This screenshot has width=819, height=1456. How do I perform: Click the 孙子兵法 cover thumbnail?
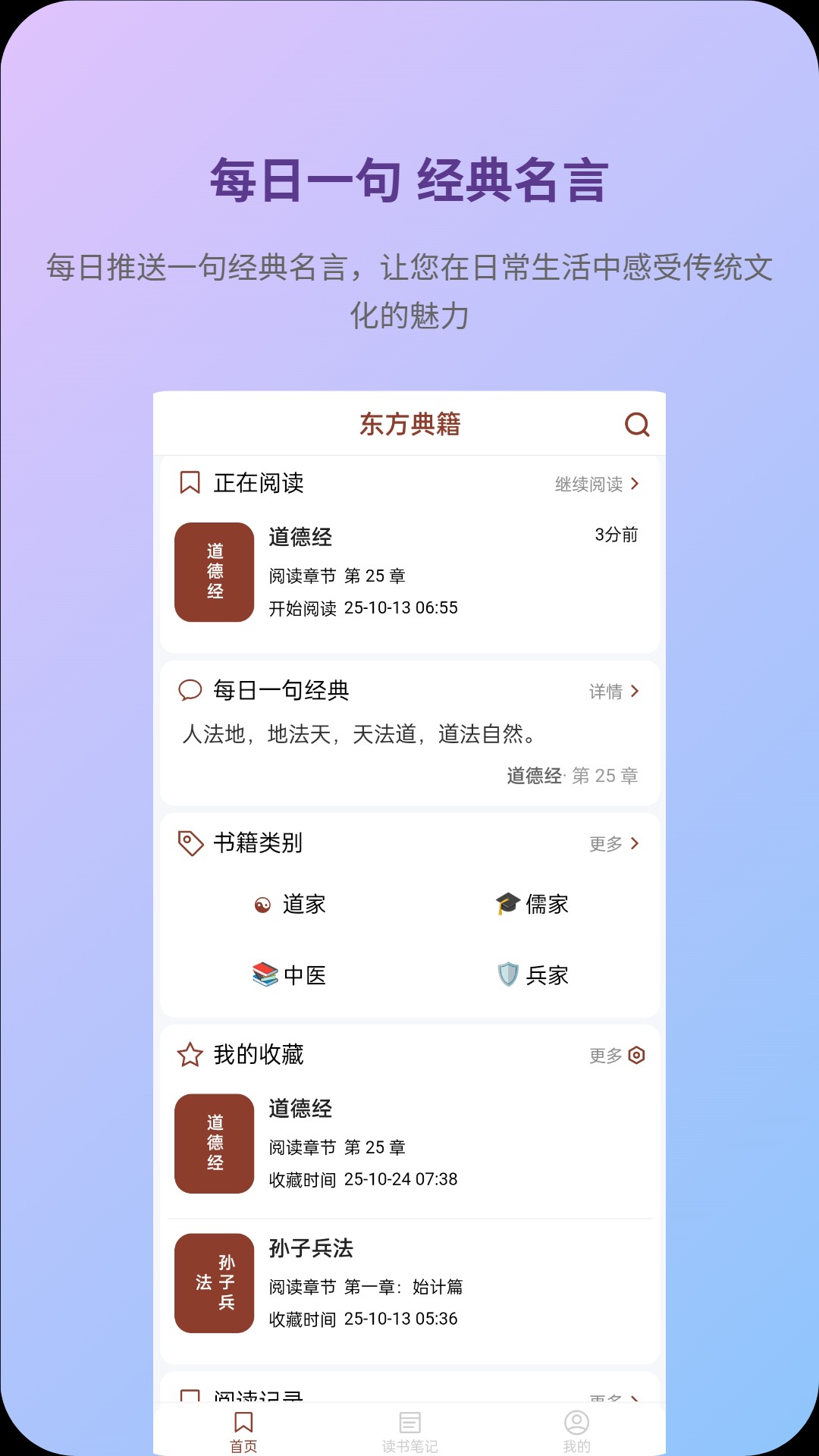[214, 1282]
